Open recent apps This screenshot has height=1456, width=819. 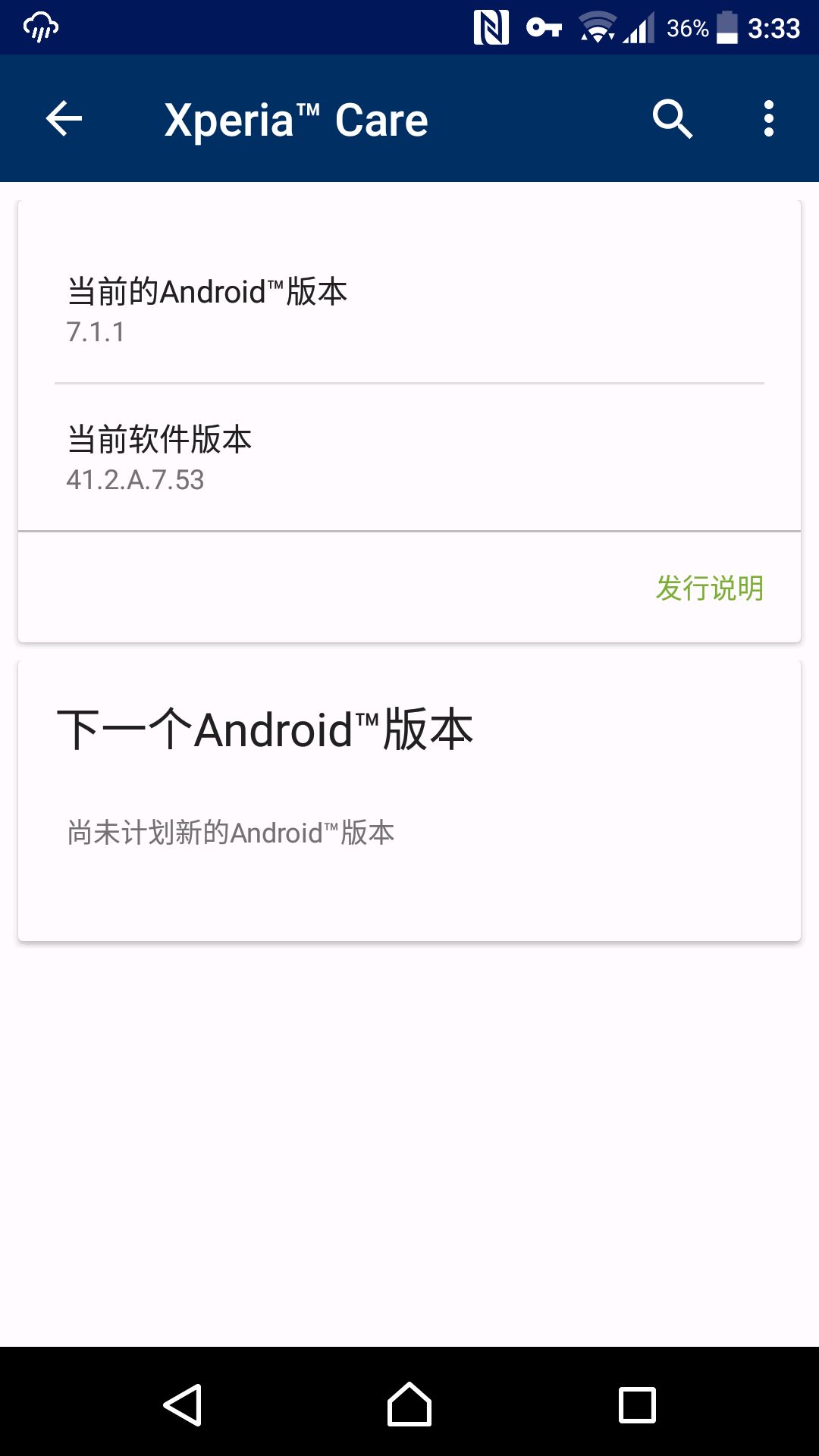point(637,1404)
